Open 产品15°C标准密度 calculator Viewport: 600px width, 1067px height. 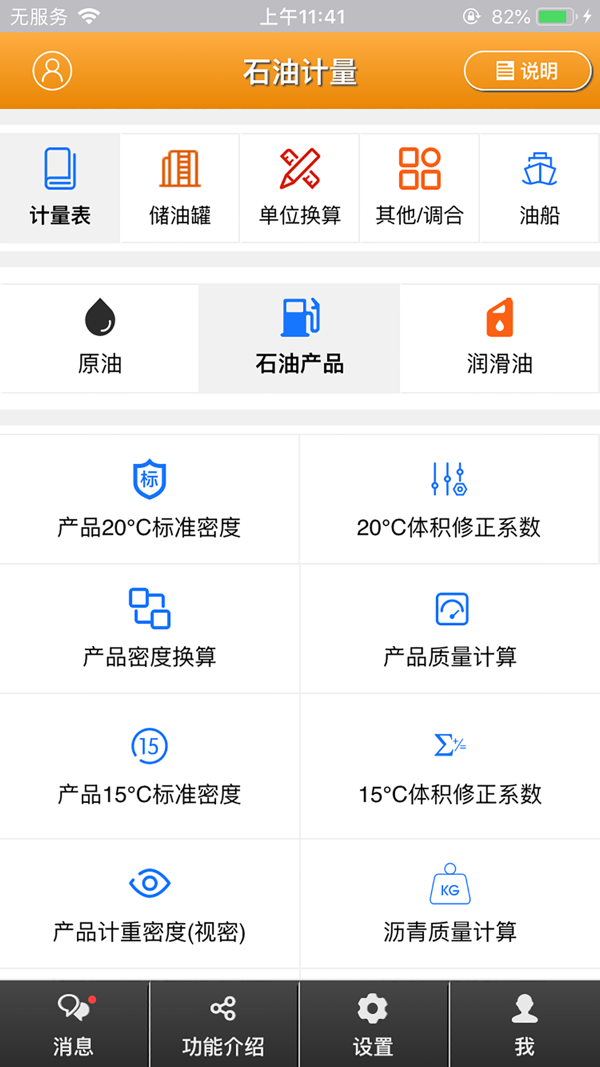[x=149, y=765]
